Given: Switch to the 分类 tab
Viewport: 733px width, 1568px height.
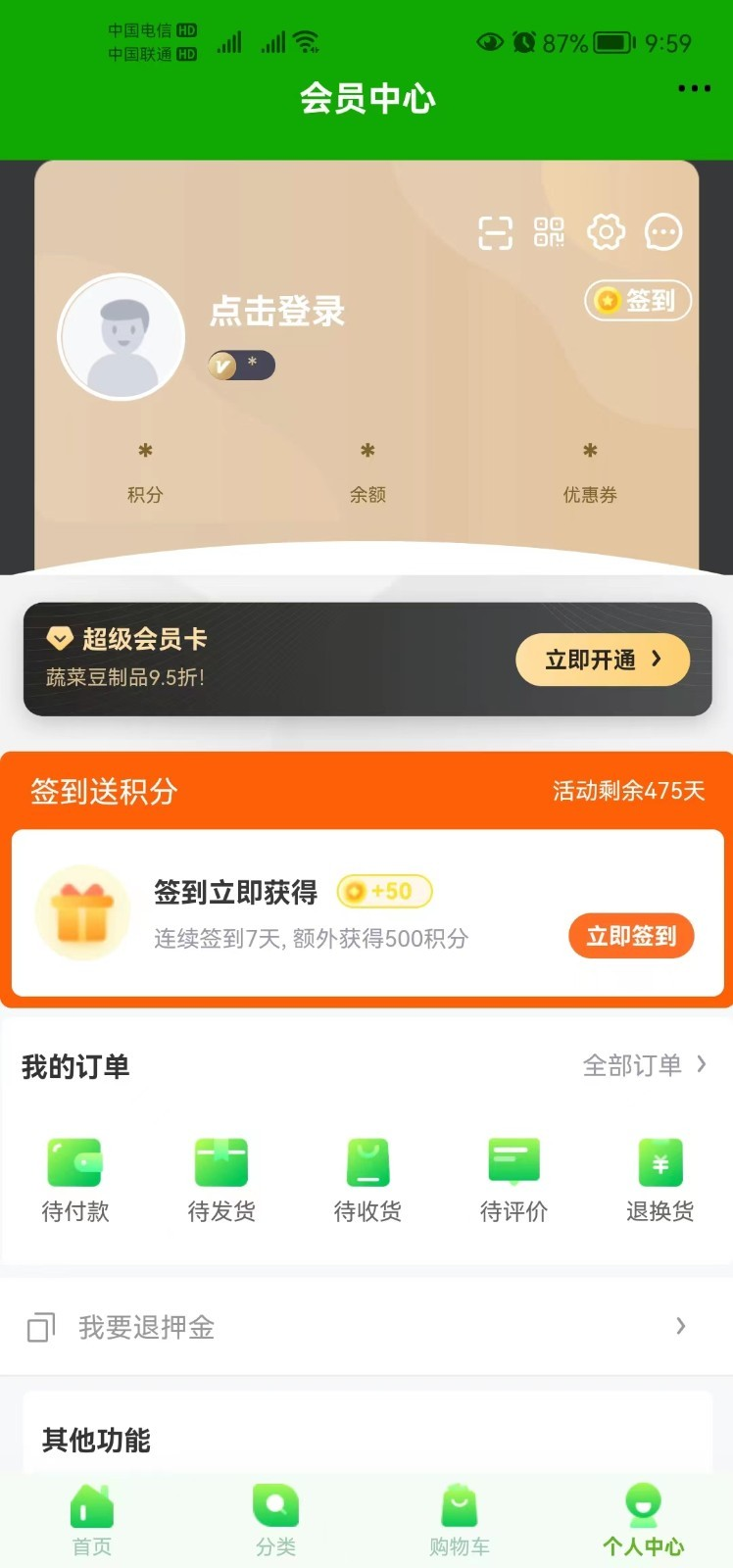Looking at the screenshot, I should pos(275,1520).
